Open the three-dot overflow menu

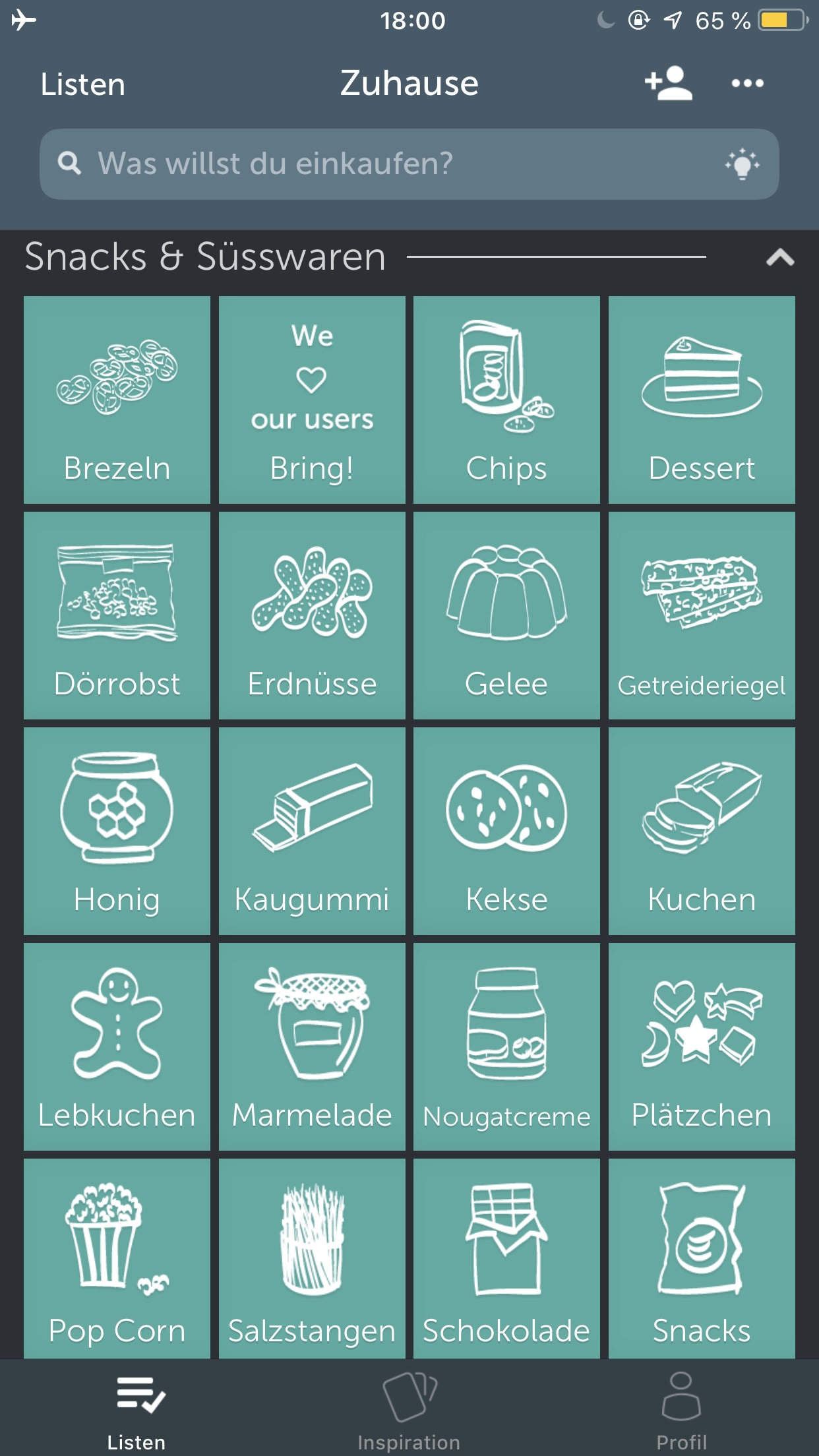747,83
